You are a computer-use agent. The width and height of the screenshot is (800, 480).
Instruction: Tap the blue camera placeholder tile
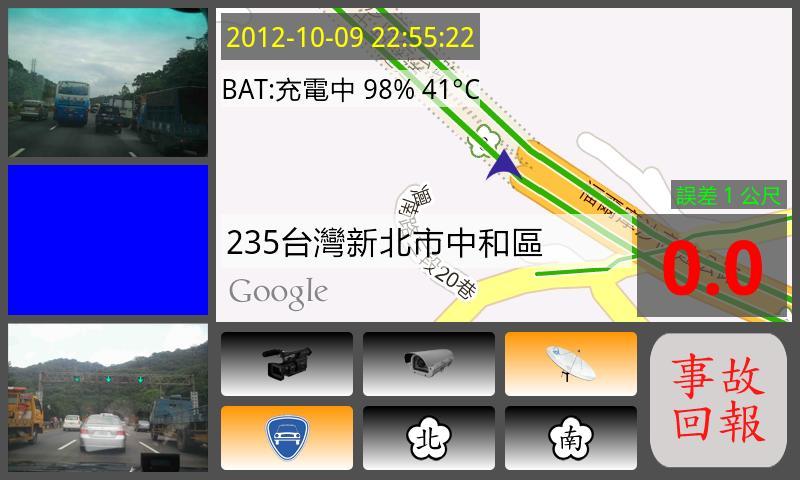(x=108, y=240)
